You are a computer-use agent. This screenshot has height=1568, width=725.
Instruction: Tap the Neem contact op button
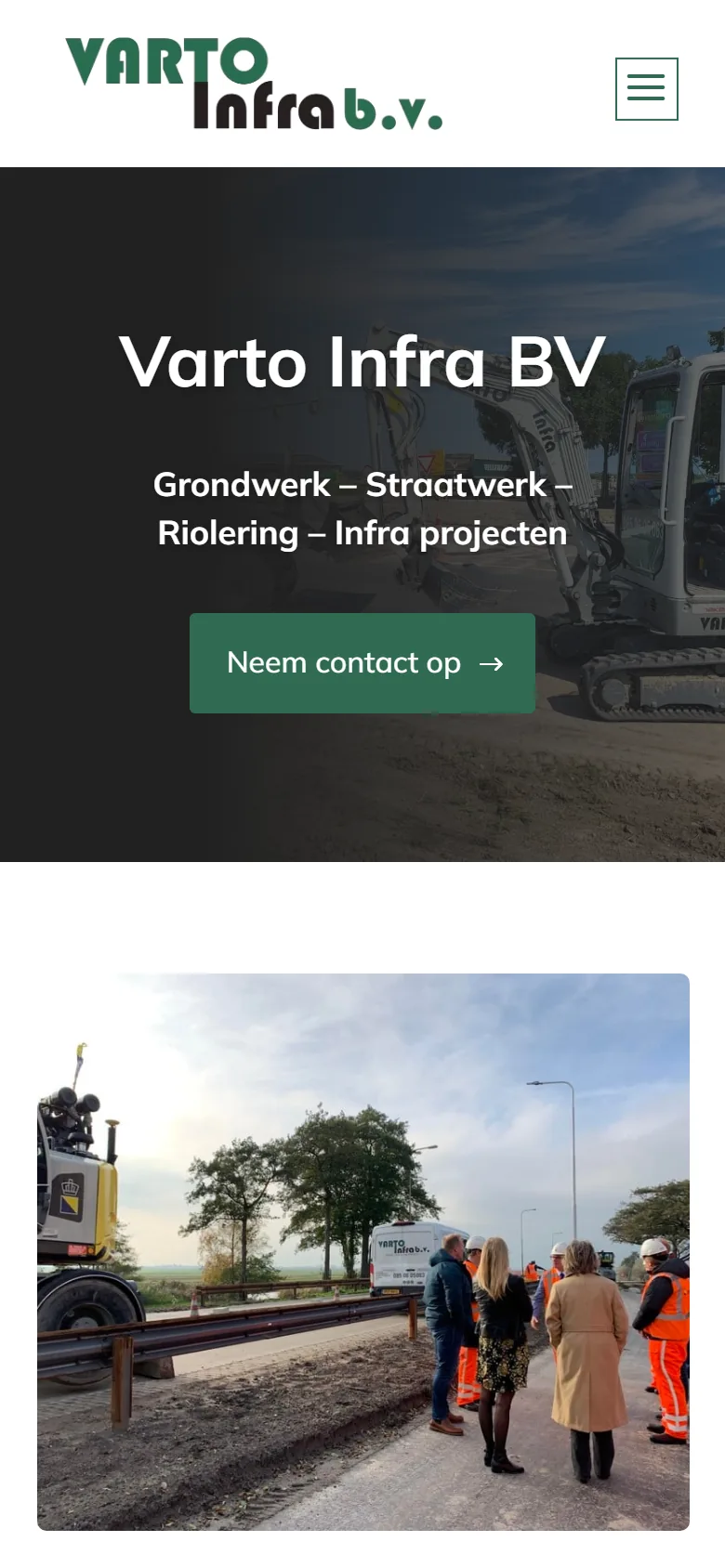tap(362, 663)
